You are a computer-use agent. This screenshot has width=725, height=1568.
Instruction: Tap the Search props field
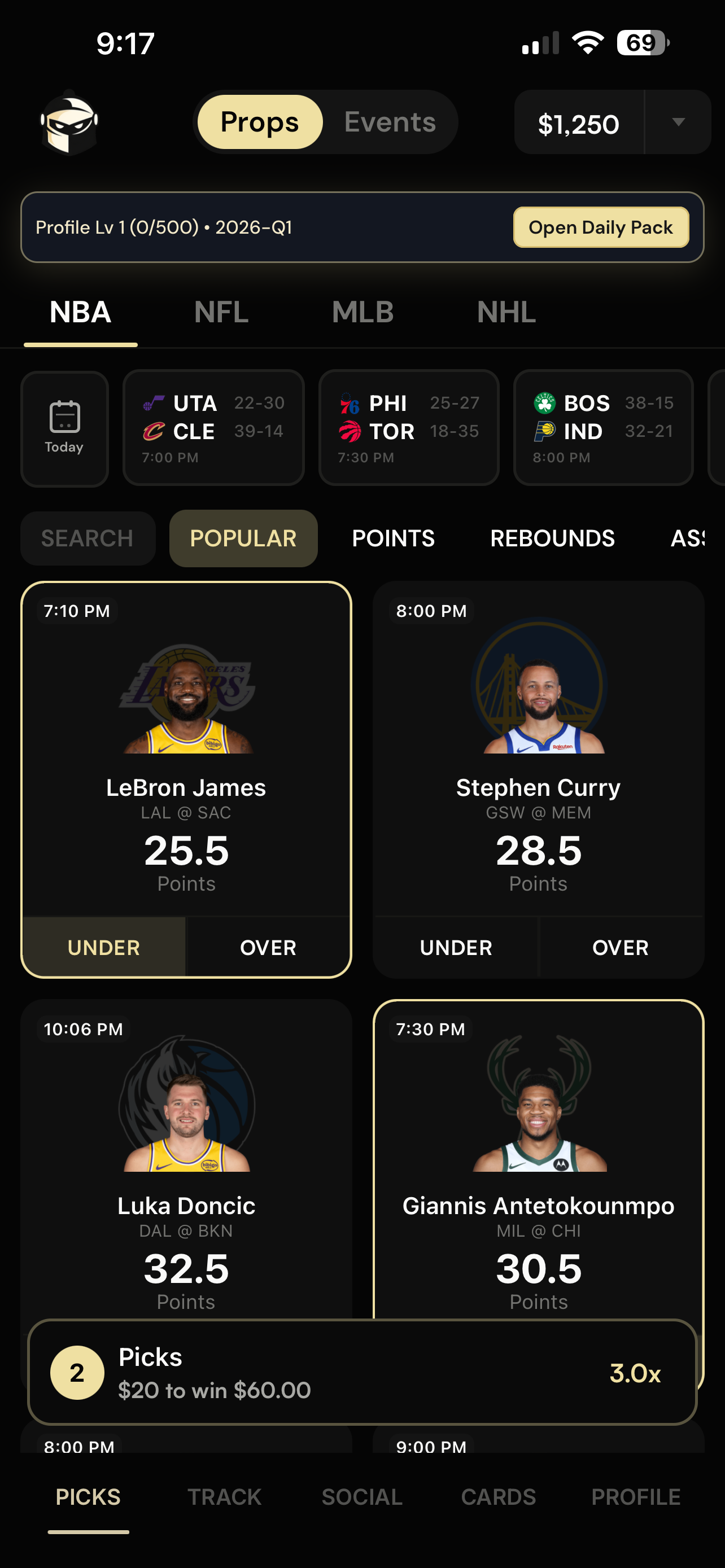88,538
